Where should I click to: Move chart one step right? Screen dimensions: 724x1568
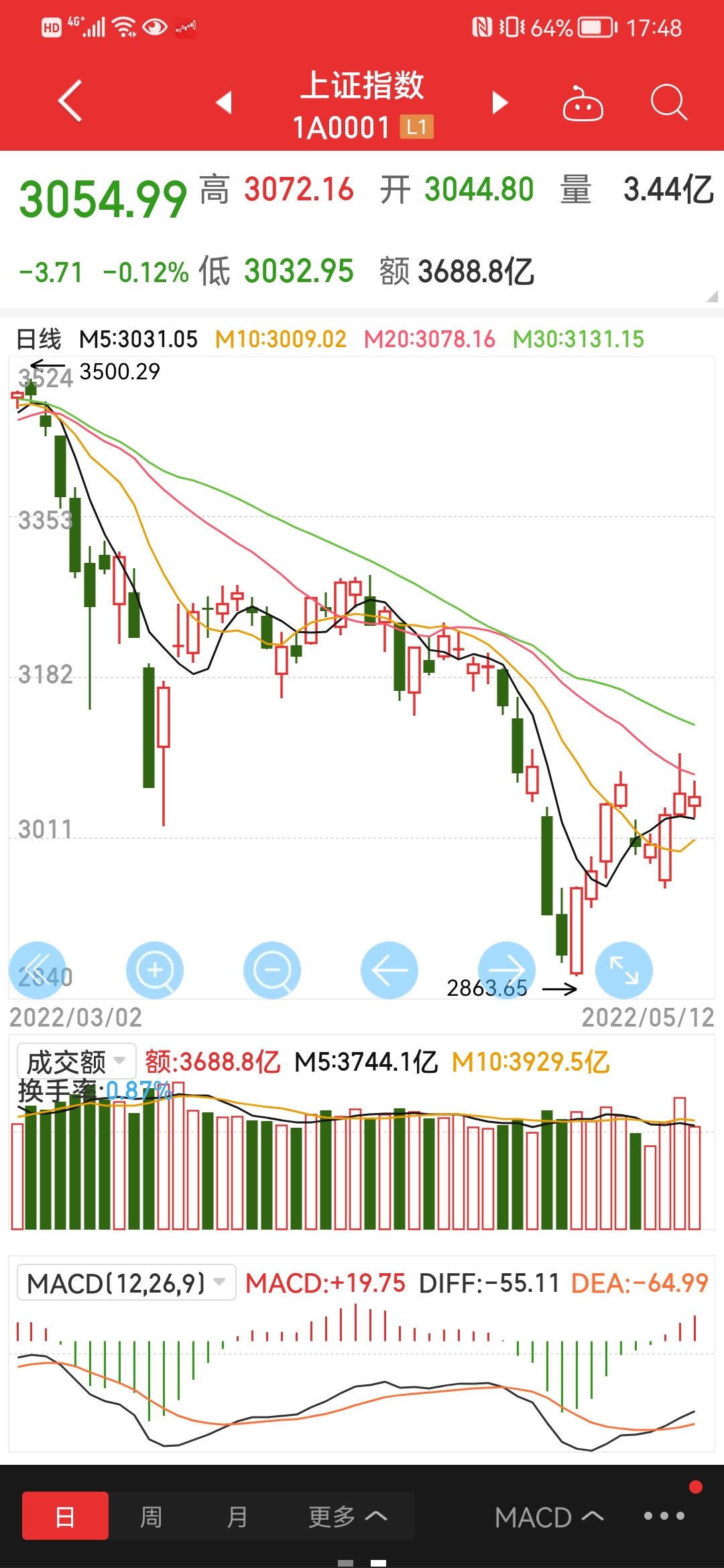[x=507, y=970]
